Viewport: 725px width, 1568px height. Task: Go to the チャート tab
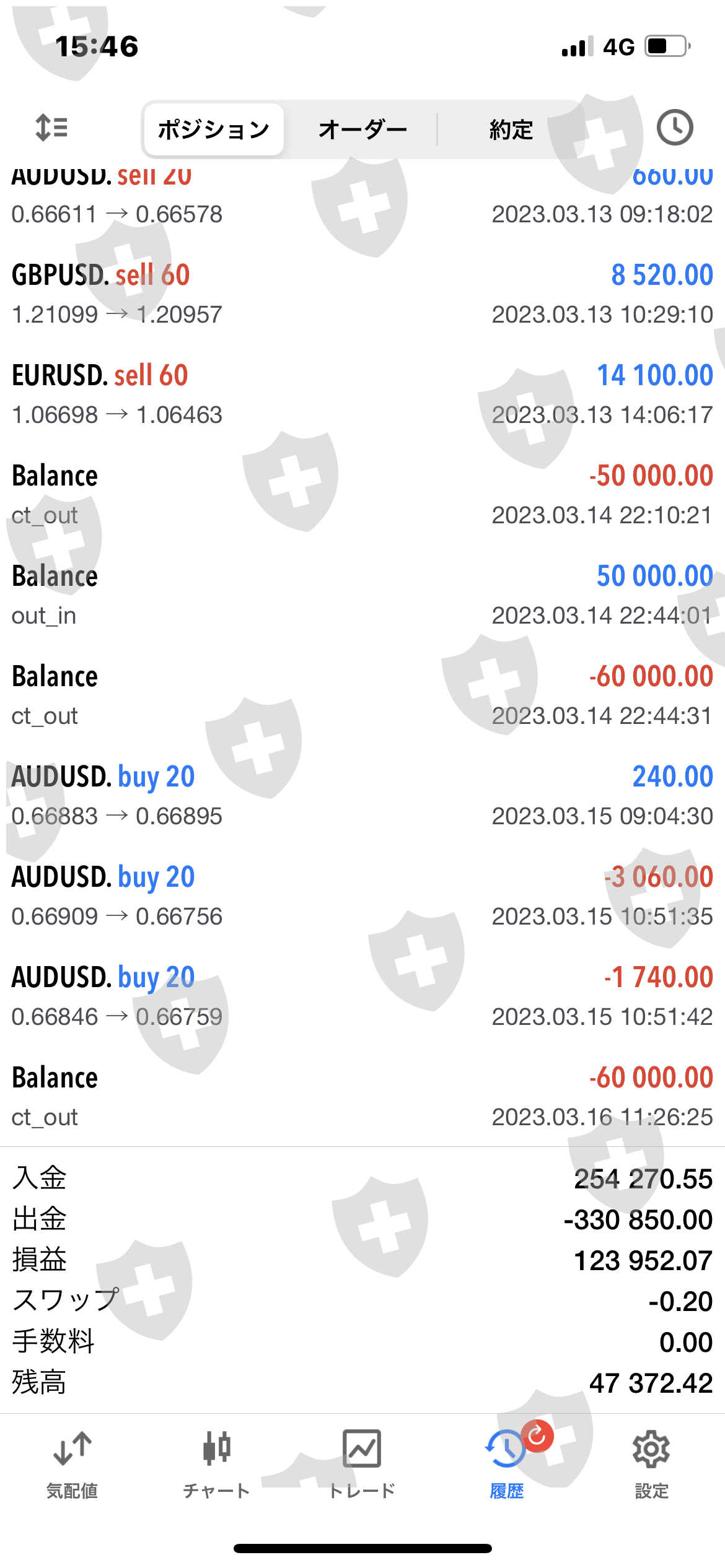point(216,1464)
